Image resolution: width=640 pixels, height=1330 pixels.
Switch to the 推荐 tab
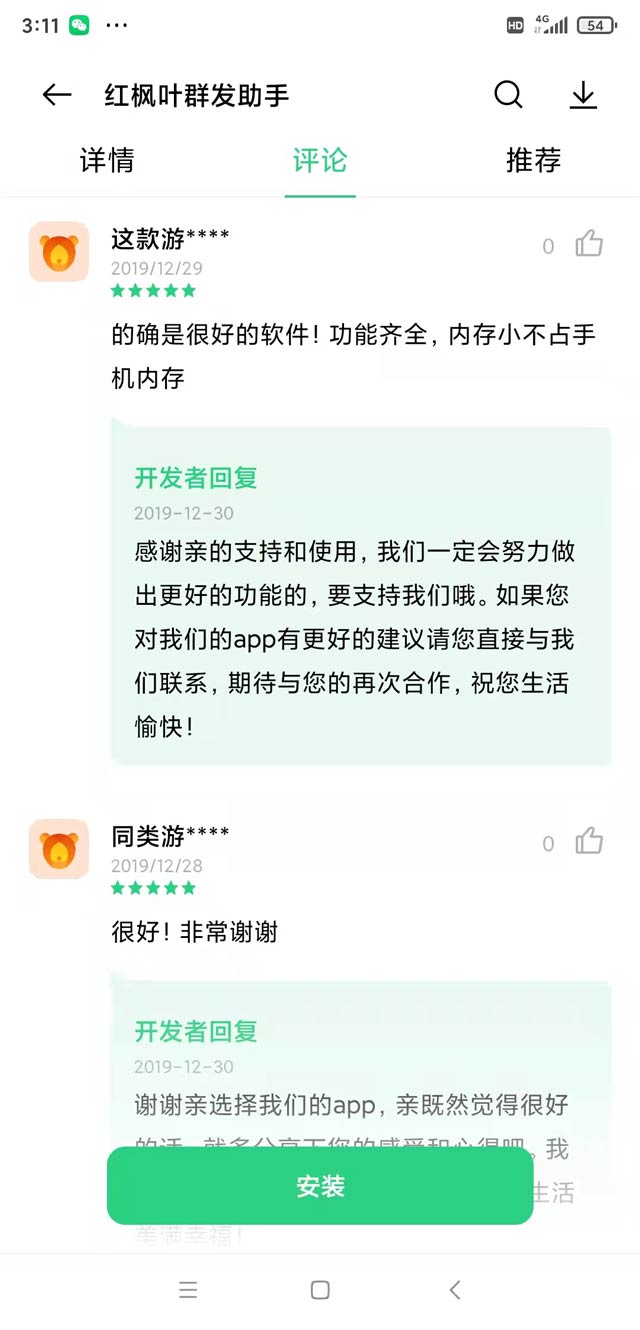[x=533, y=160]
